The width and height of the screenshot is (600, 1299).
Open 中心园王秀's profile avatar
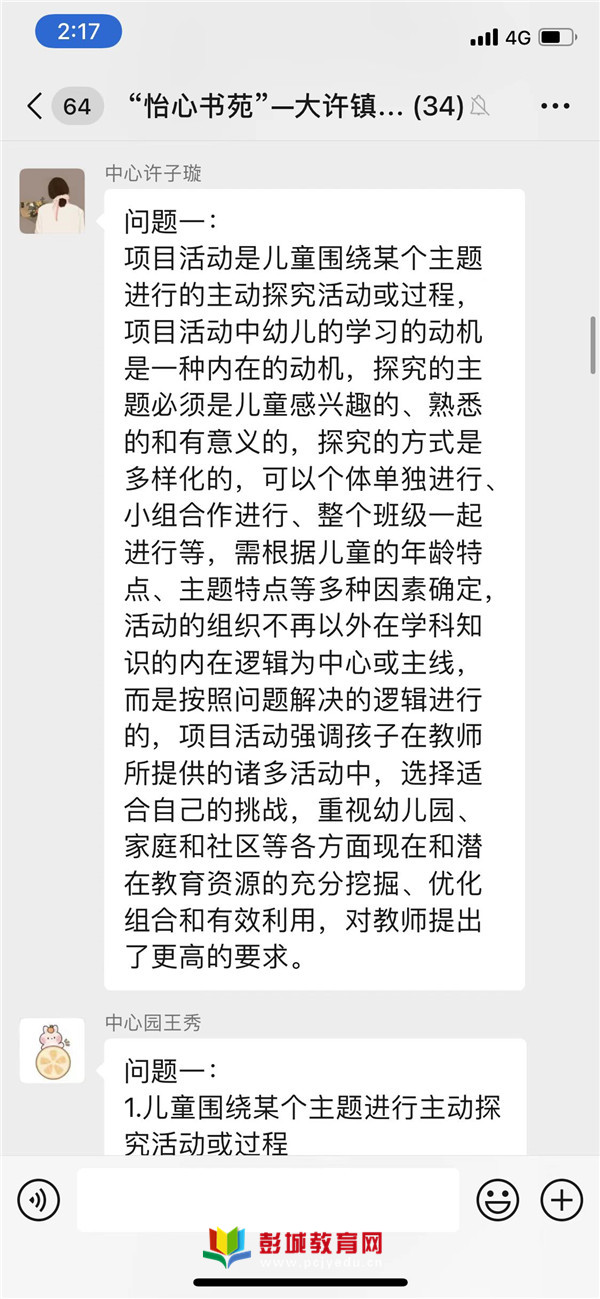tap(52, 1051)
